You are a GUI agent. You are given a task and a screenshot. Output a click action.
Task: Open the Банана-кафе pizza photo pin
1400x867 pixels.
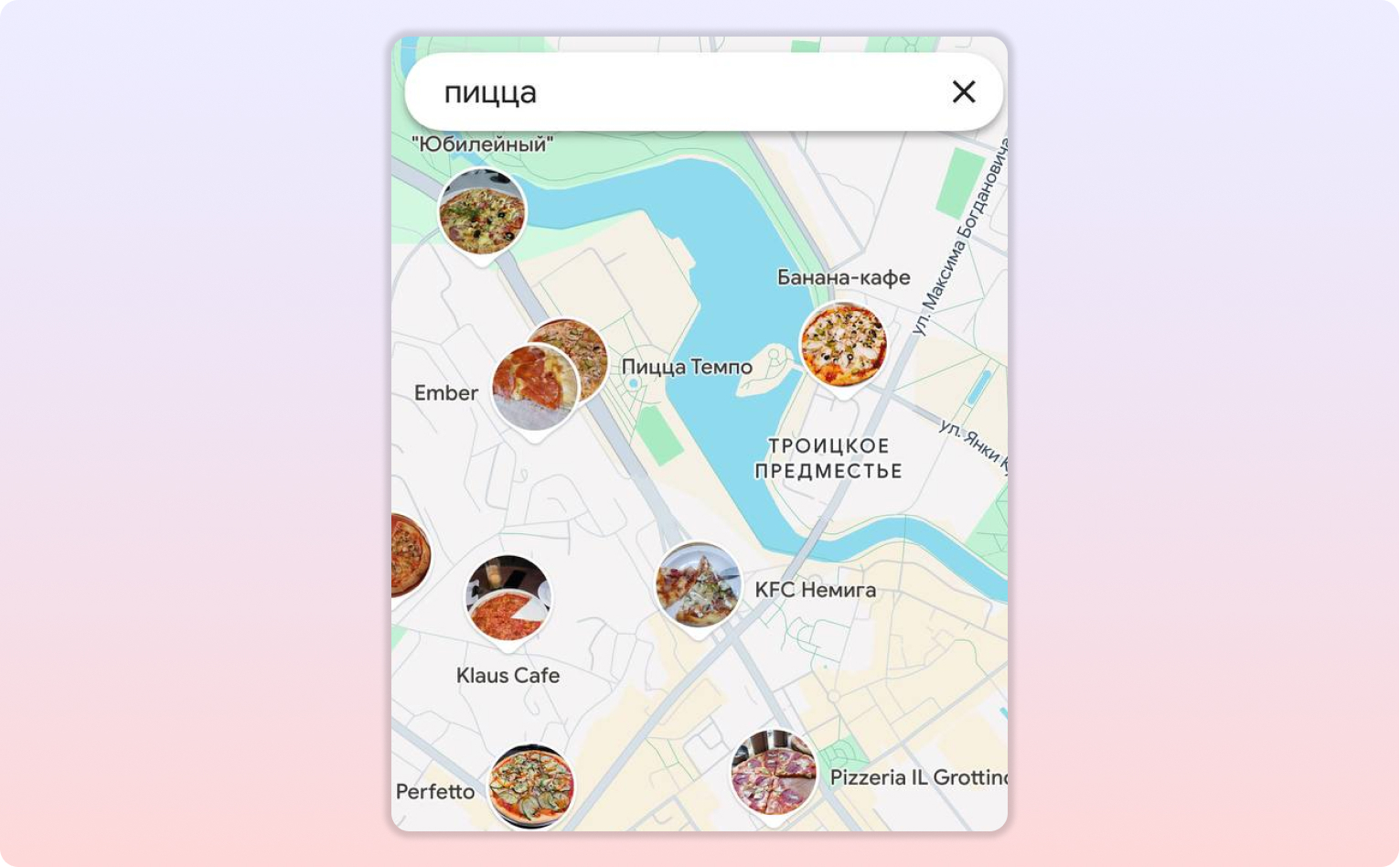tap(843, 345)
